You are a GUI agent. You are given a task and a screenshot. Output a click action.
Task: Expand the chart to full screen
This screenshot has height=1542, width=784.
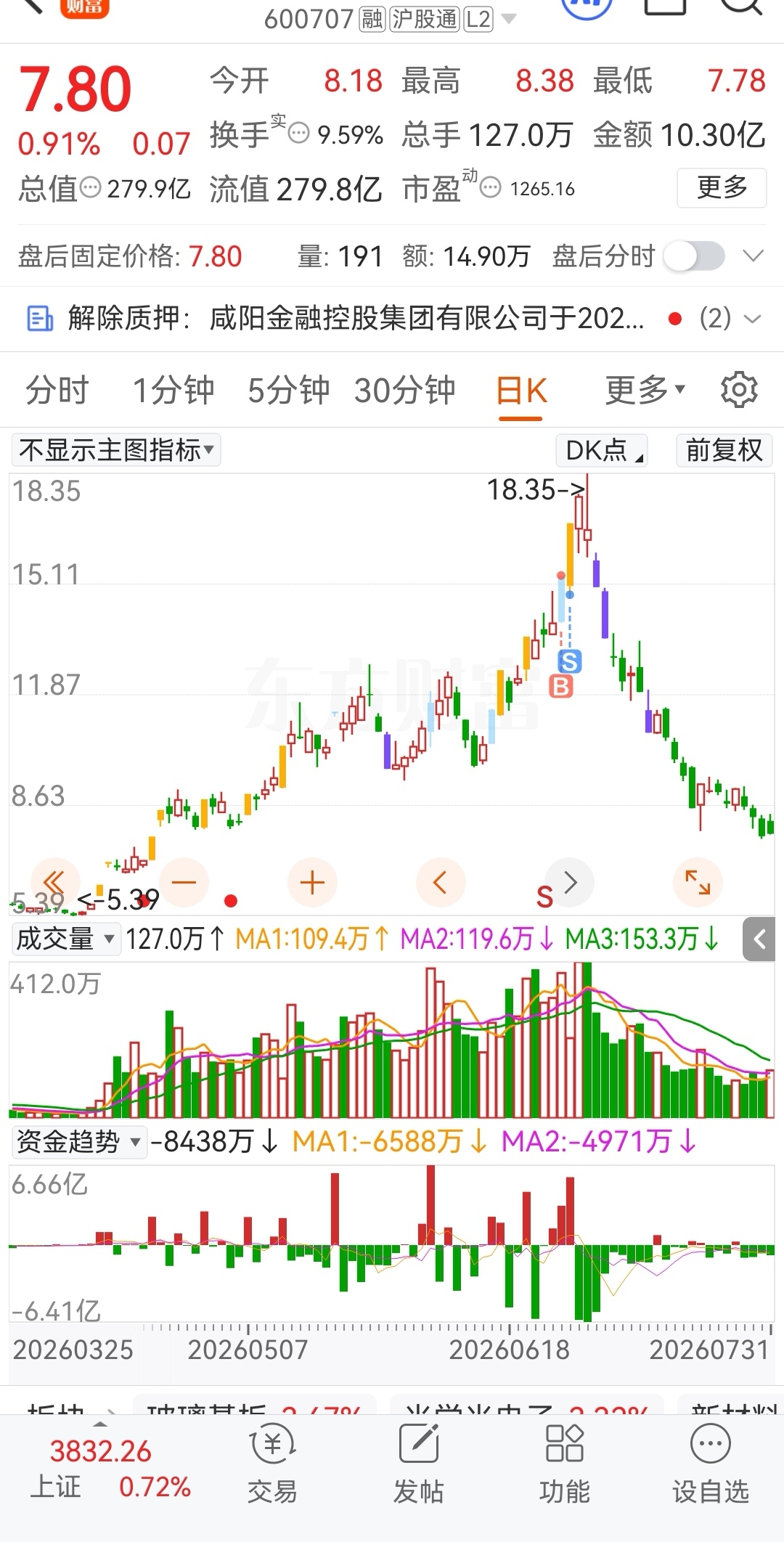pyautogui.click(x=698, y=882)
